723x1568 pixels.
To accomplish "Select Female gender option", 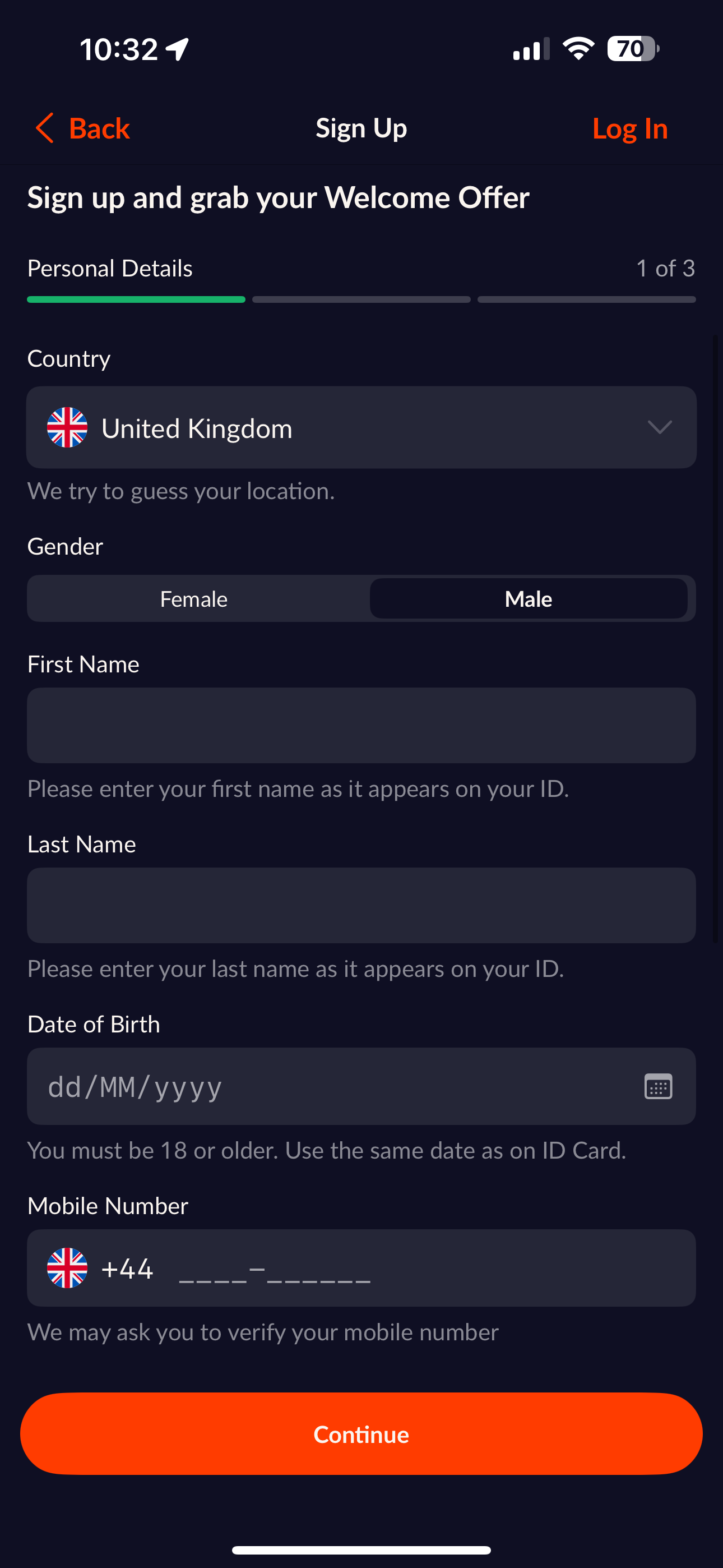I will pyautogui.click(x=193, y=598).
